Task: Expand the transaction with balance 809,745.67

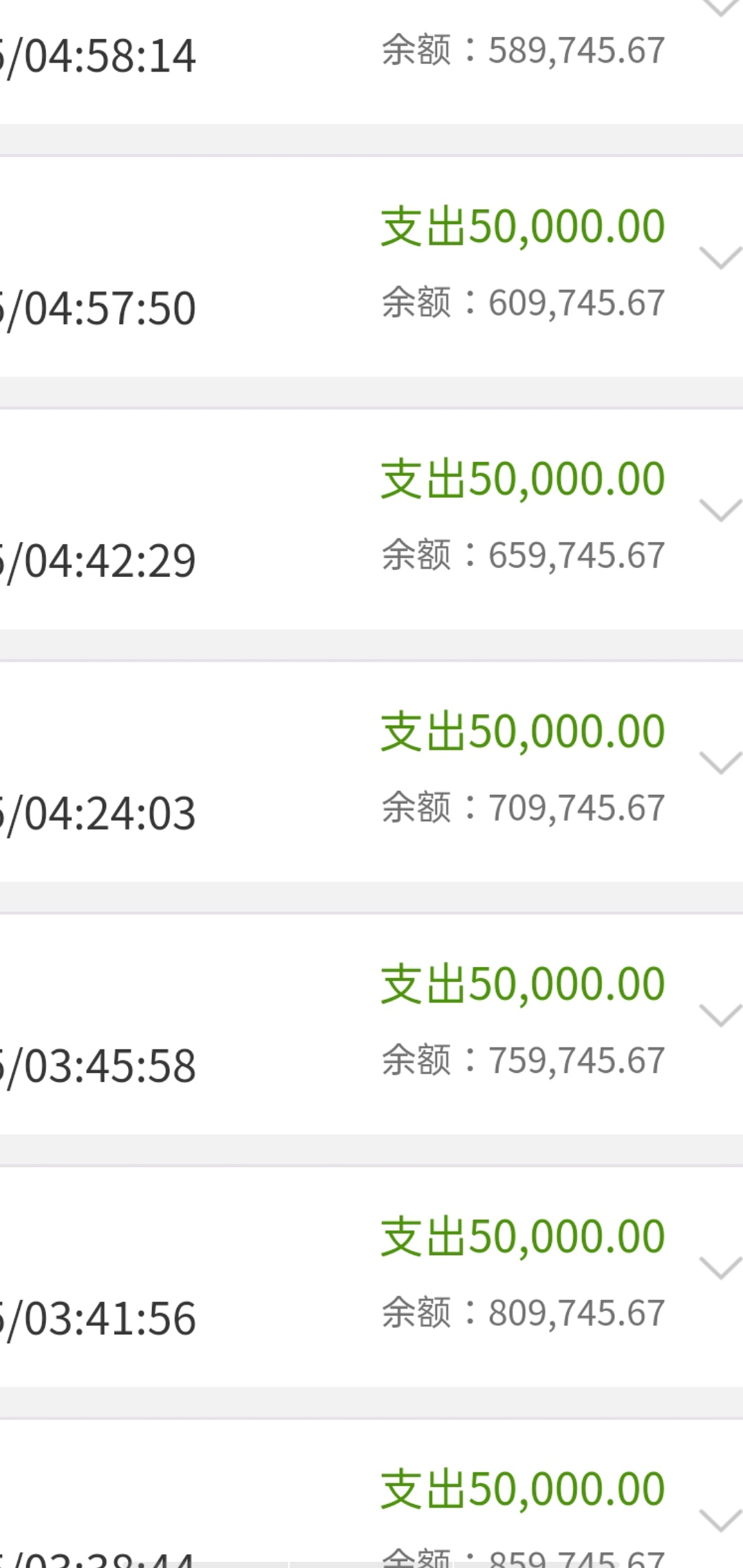Action: coord(720,1268)
